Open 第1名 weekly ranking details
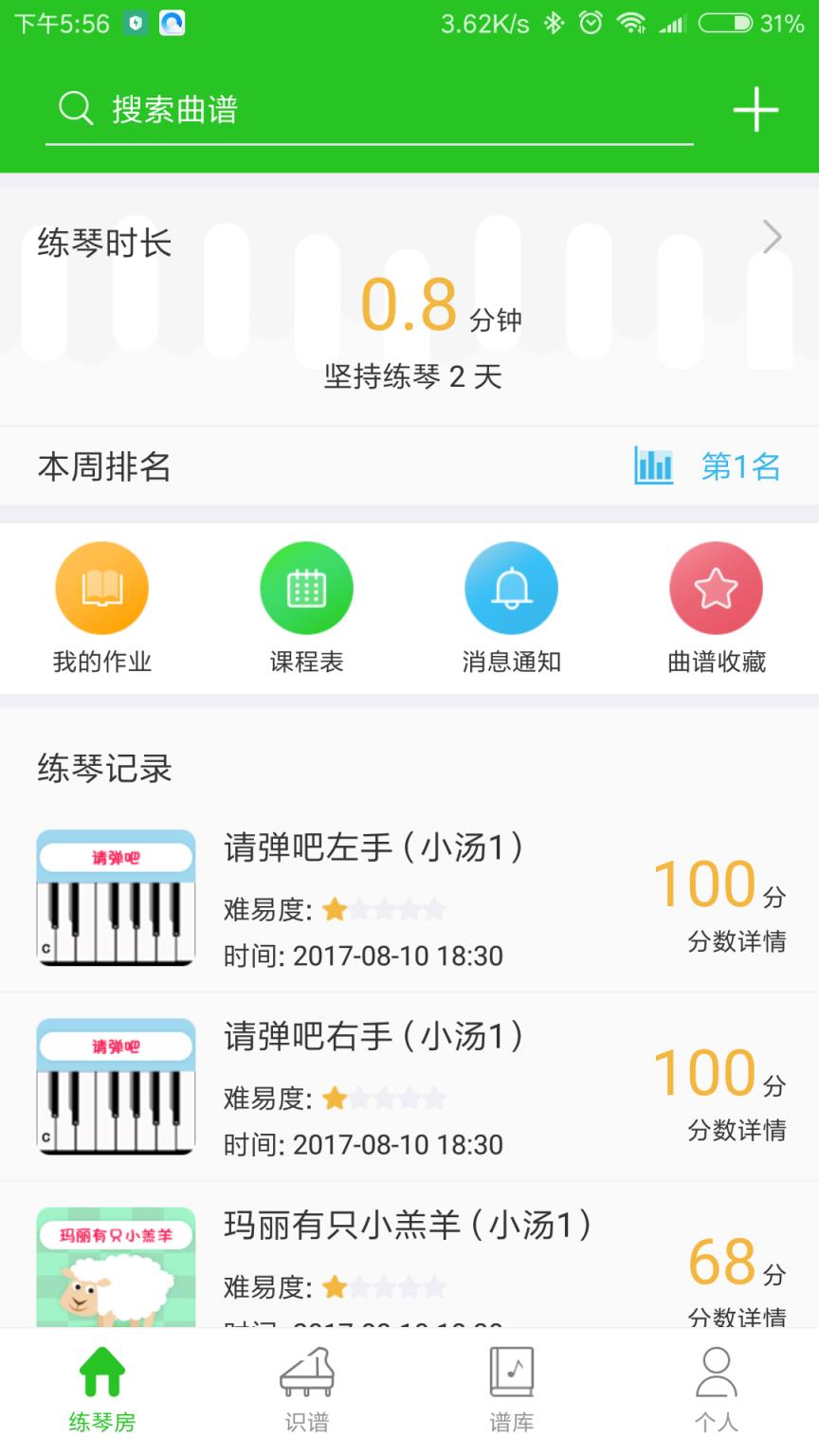Image resolution: width=819 pixels, height=1456 pixels. (x=738, y=466)
